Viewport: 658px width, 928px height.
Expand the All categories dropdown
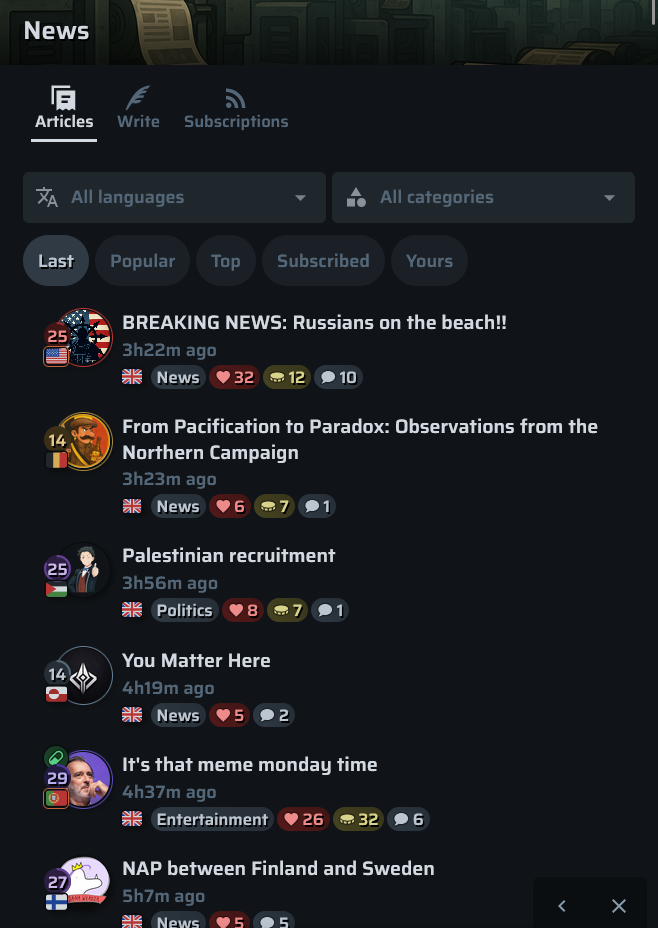(483, 197)
